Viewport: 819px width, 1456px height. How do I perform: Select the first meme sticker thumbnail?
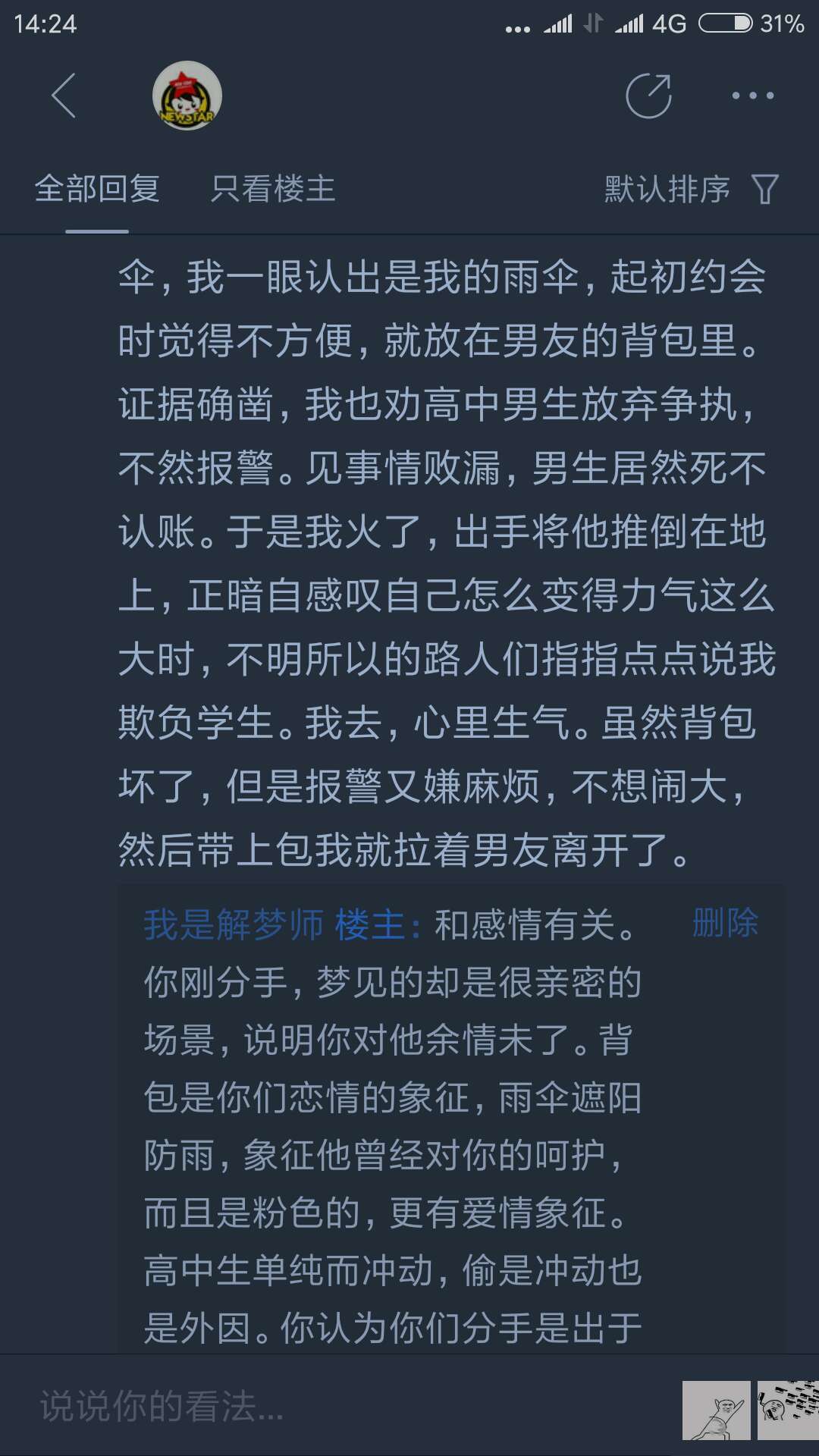pos(716,1410)
